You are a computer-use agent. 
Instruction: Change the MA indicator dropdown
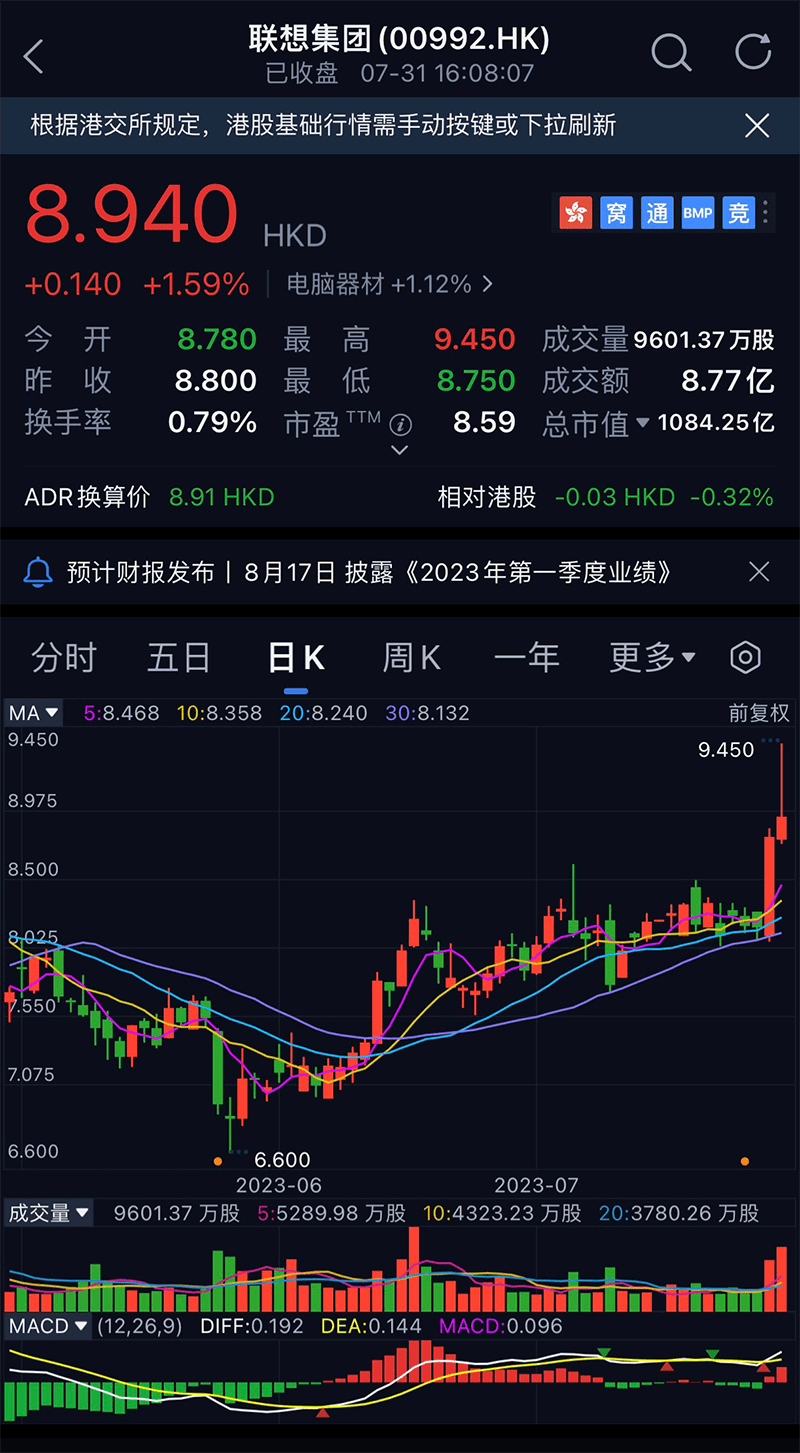[34, 713]
